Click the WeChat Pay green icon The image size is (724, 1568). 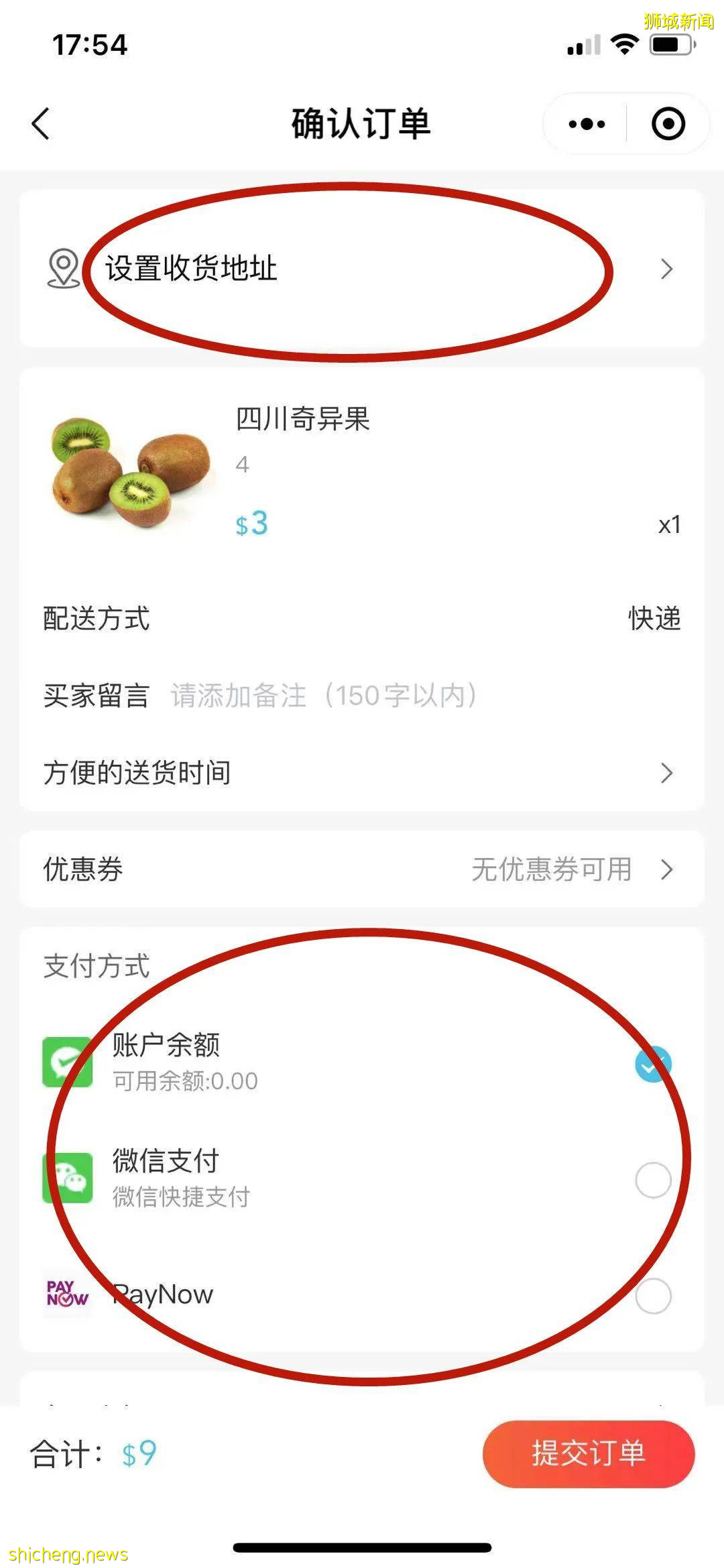[67, 1177]
